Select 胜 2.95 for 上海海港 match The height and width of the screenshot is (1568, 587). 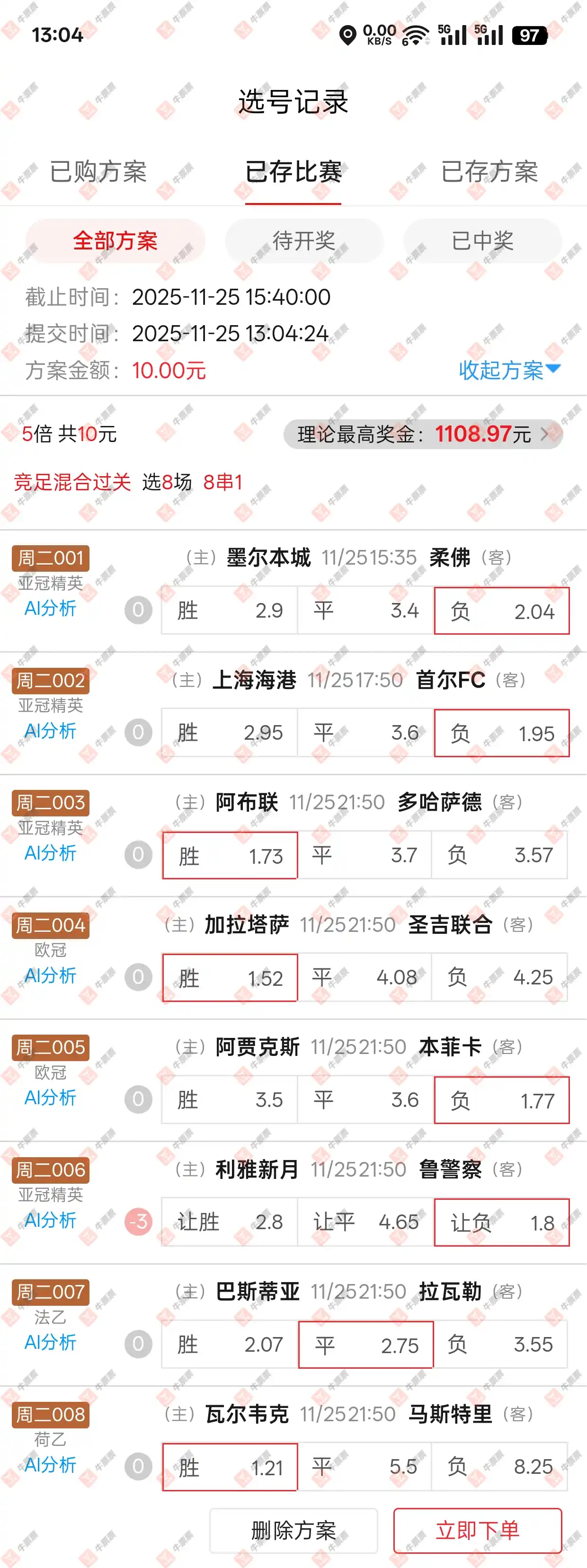(x=230, y=733)
